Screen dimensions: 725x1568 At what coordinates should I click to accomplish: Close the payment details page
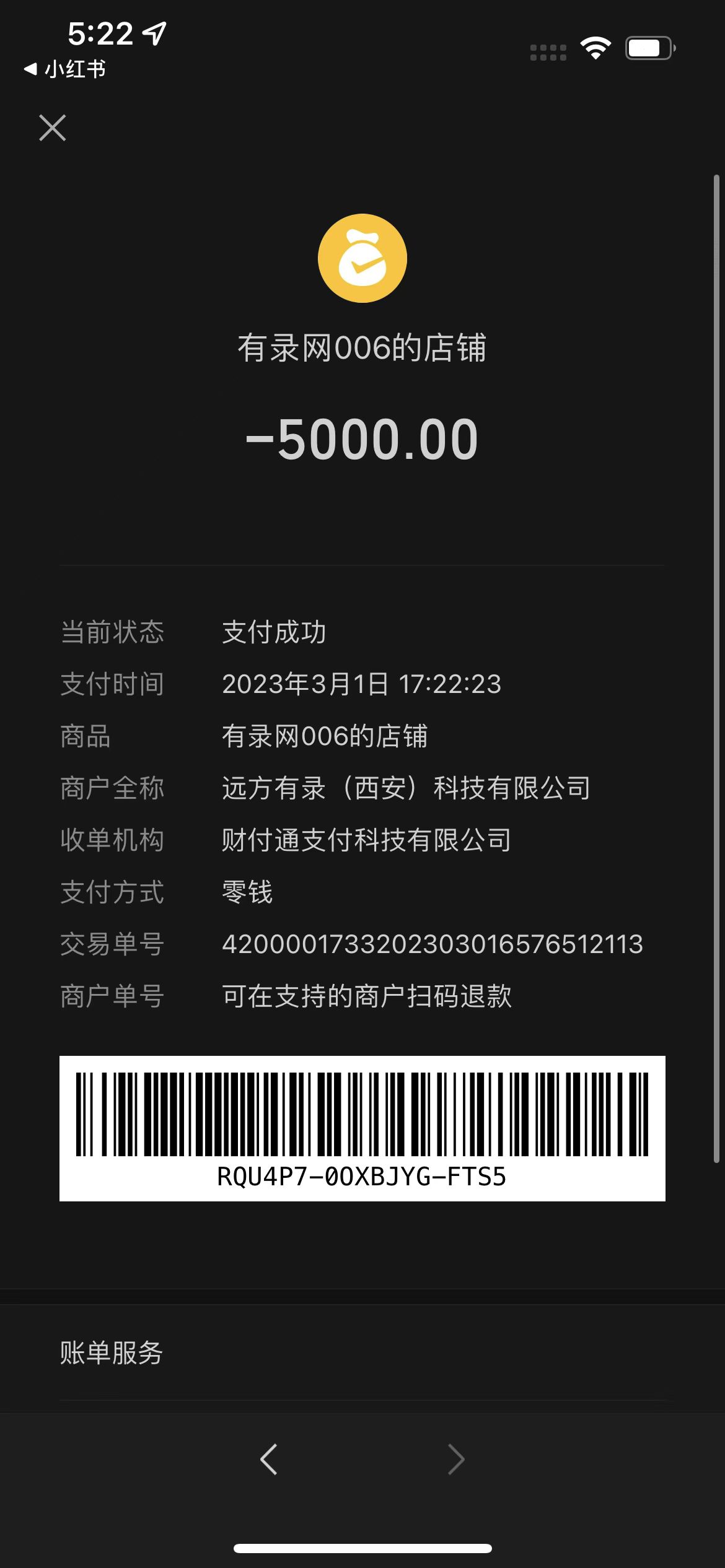pyautogui.click(x=53, y=128)
